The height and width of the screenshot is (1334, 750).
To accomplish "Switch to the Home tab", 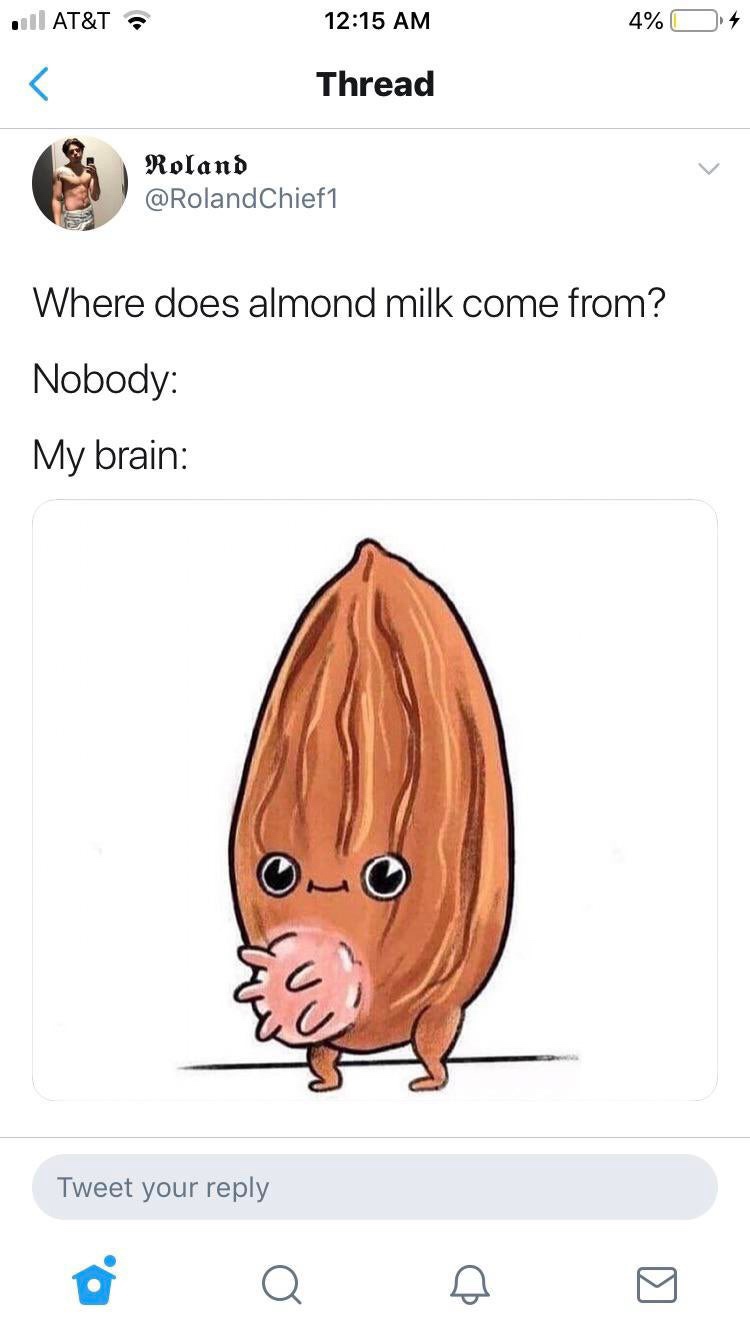I will click(x=94, y=1283).
